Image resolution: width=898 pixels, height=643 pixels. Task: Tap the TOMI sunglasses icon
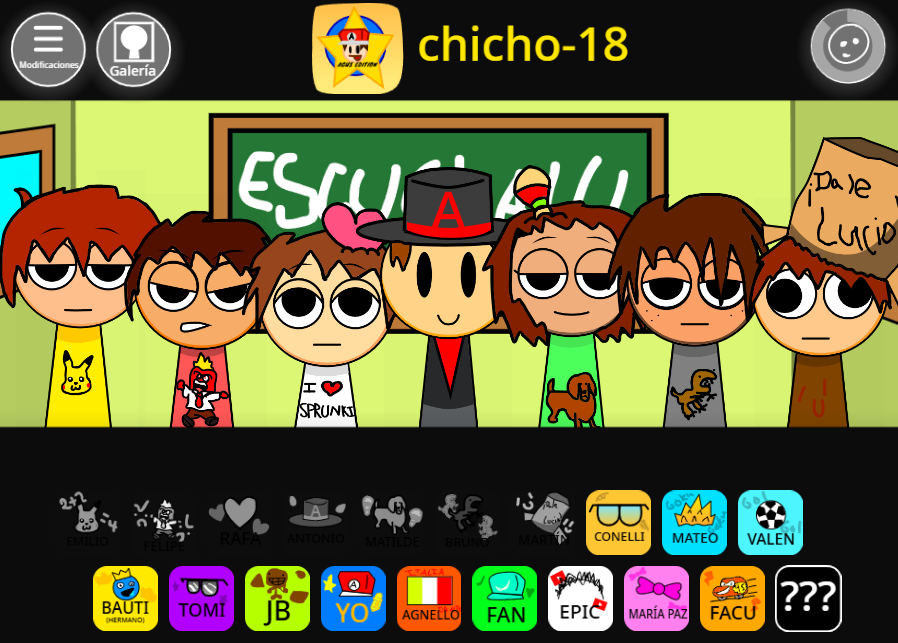click(x=201, y=598)
